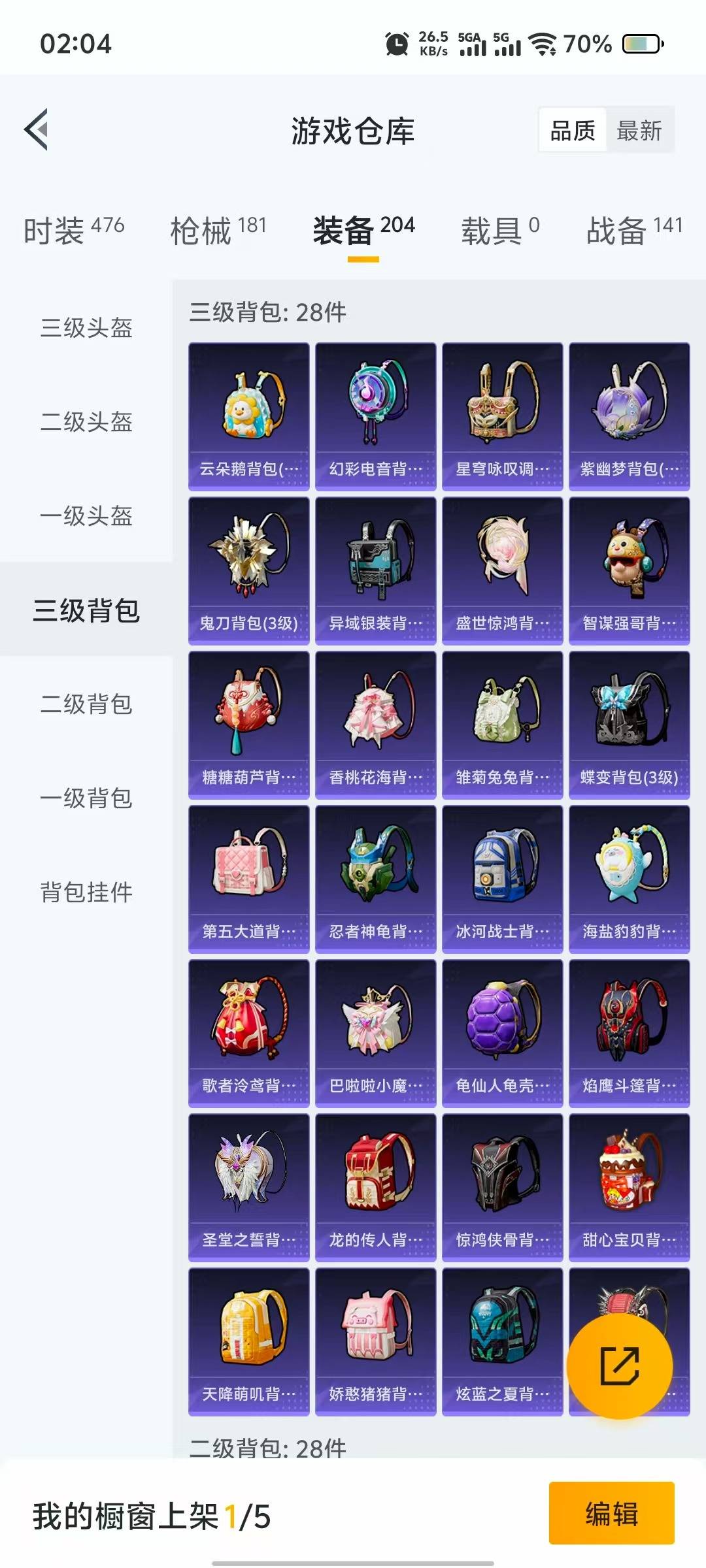Go back using the top-left arrow
This screenshot has width=706, height=1568.
pyautogui.click(x=37, y=129)
